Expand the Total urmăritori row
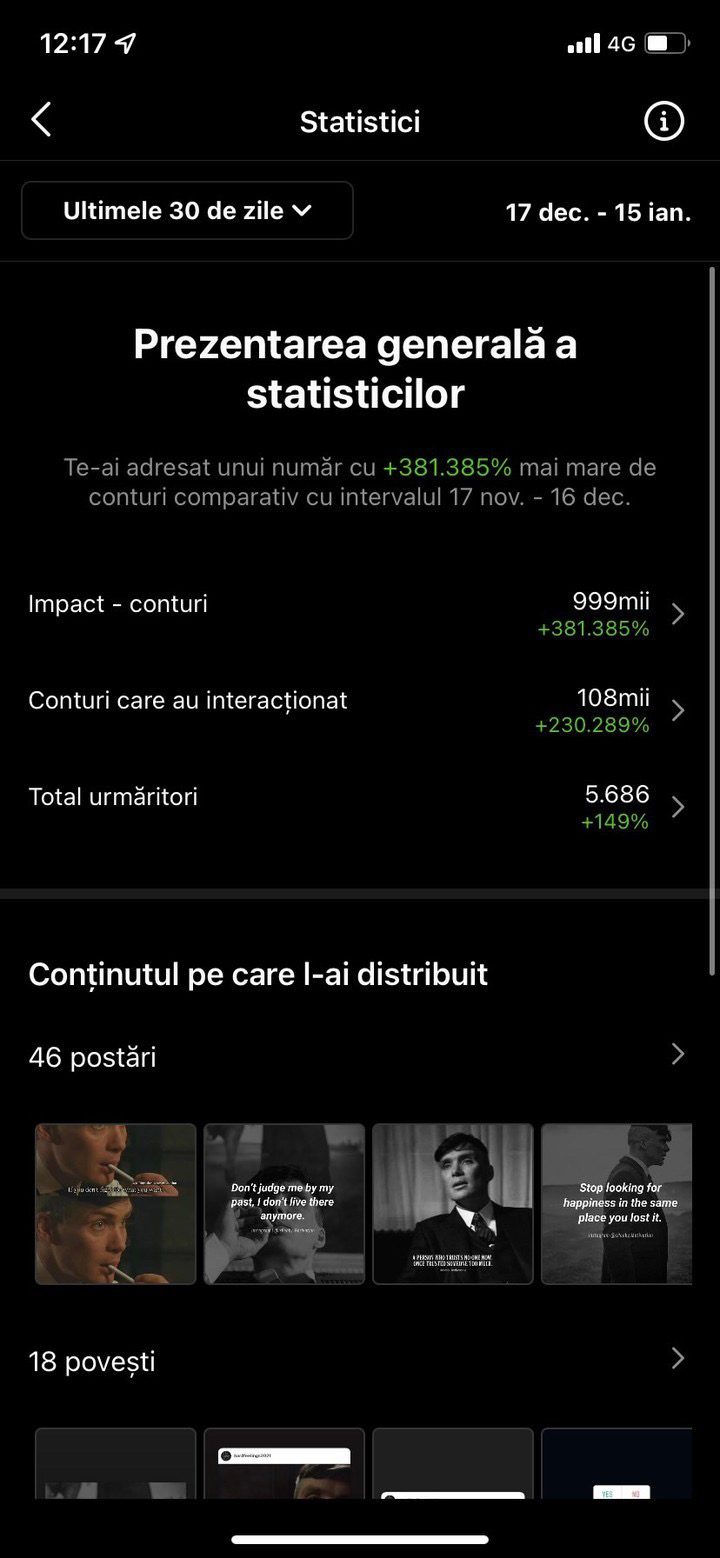720x1558 pixels. pos(679,806)
